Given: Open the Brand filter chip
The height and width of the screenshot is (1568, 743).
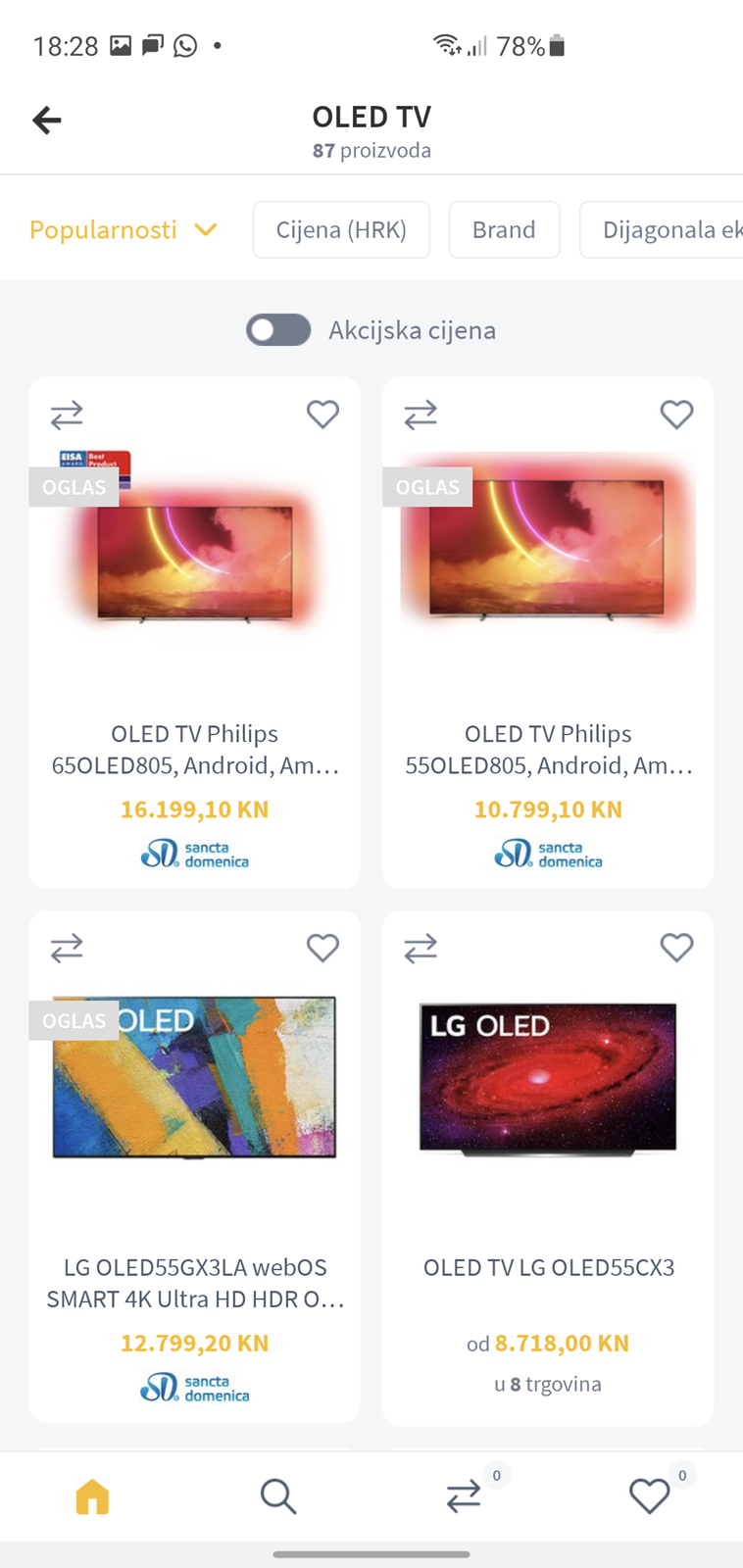Looking at the screenshot, I should [504, 229].
